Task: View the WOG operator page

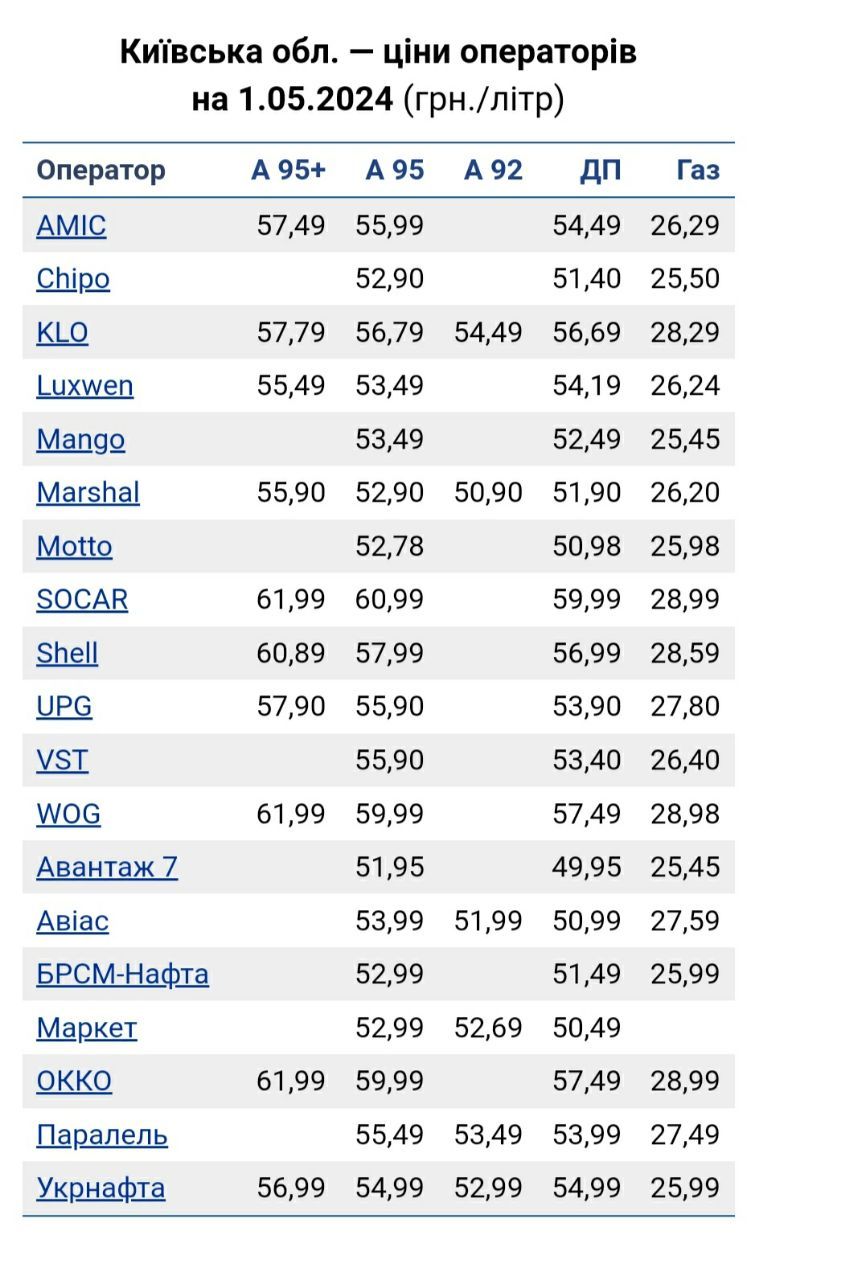Action: 68,814
